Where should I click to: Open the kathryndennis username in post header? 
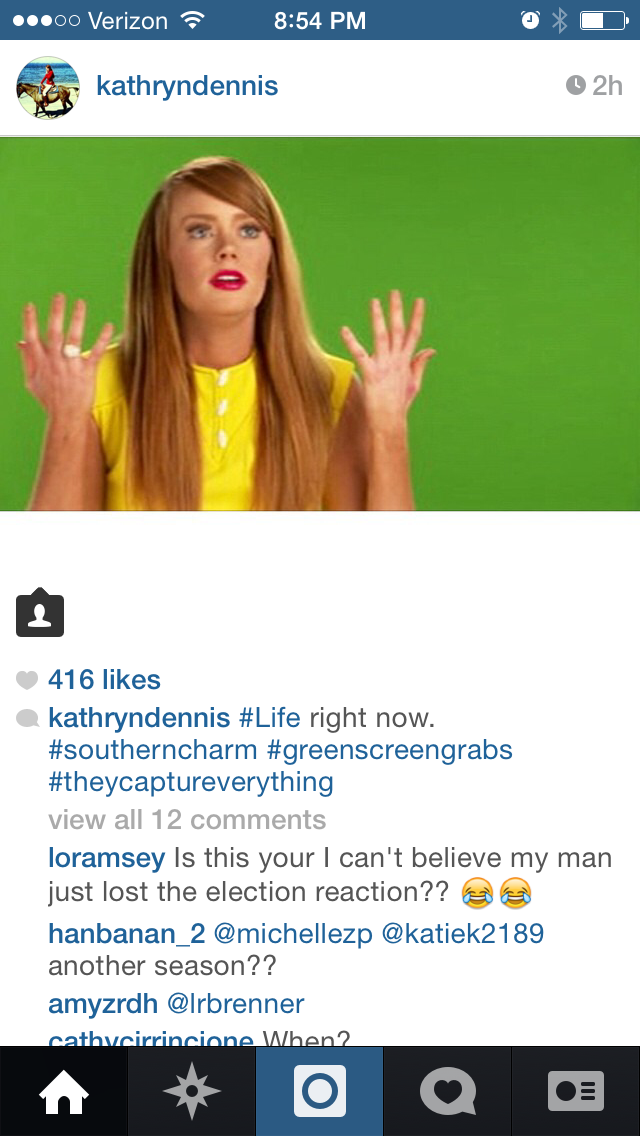[x=187, y=86]
